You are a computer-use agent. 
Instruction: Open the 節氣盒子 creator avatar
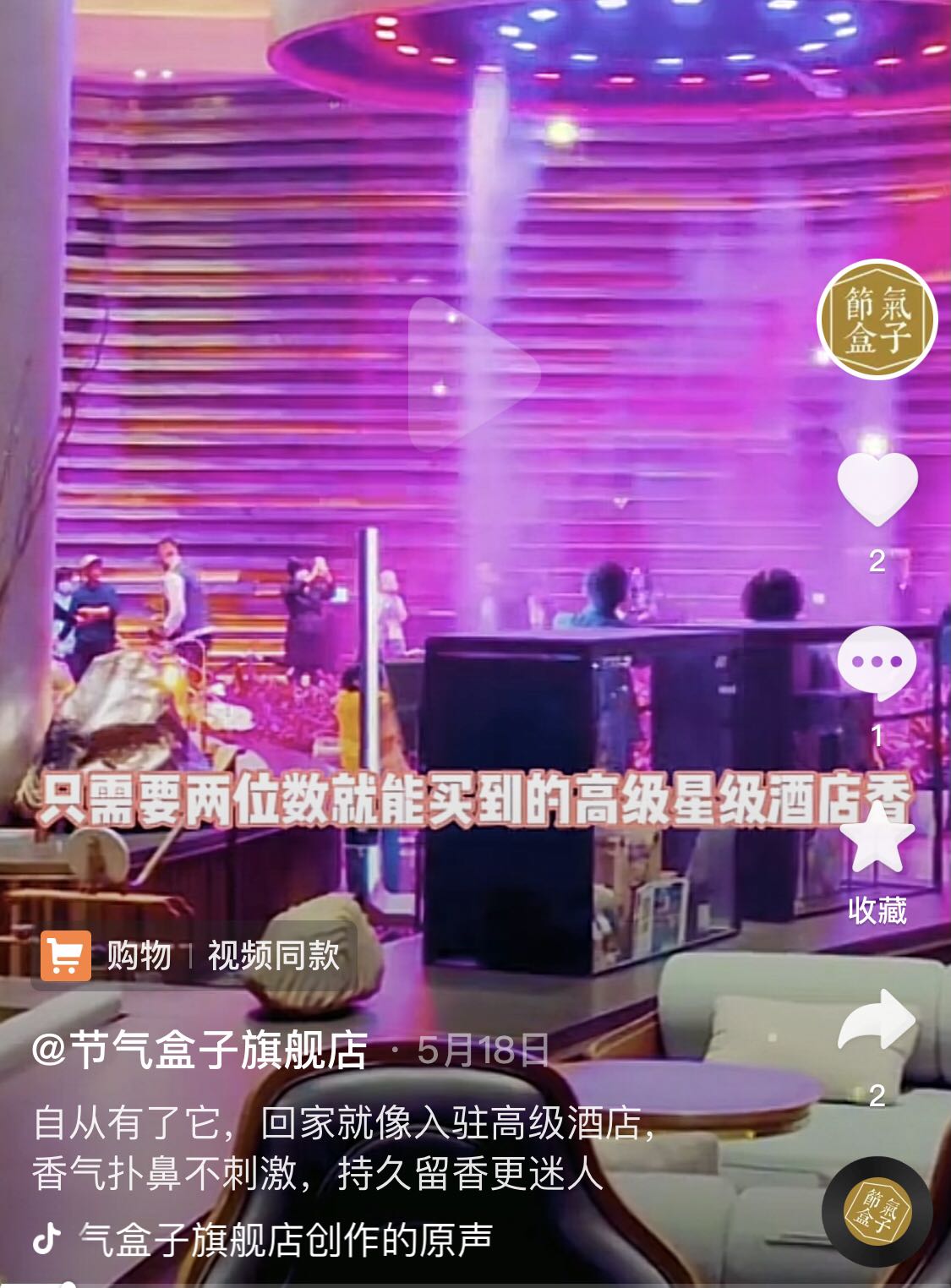point(877,320)
